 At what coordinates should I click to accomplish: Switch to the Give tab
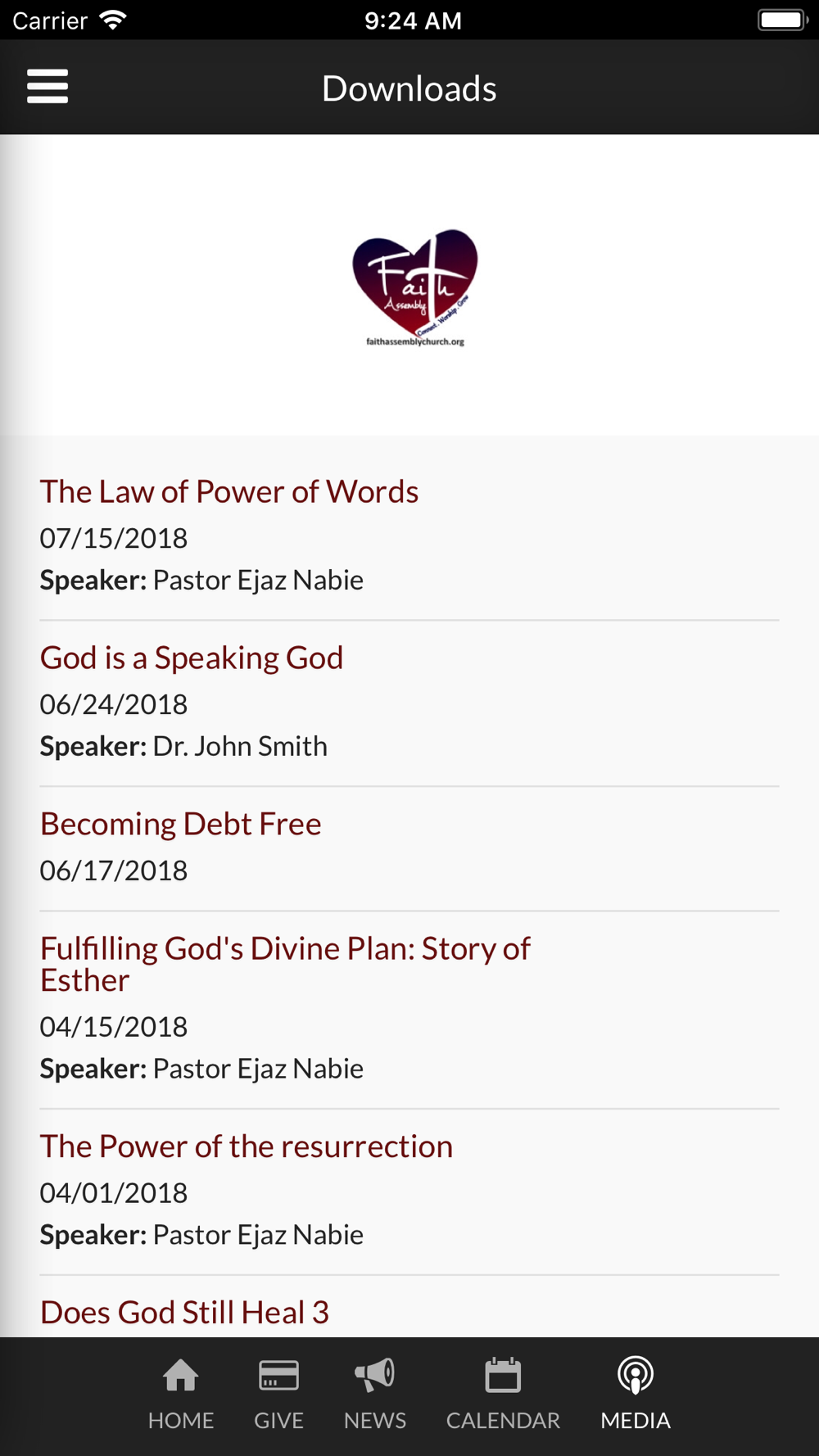(278, 1395)
